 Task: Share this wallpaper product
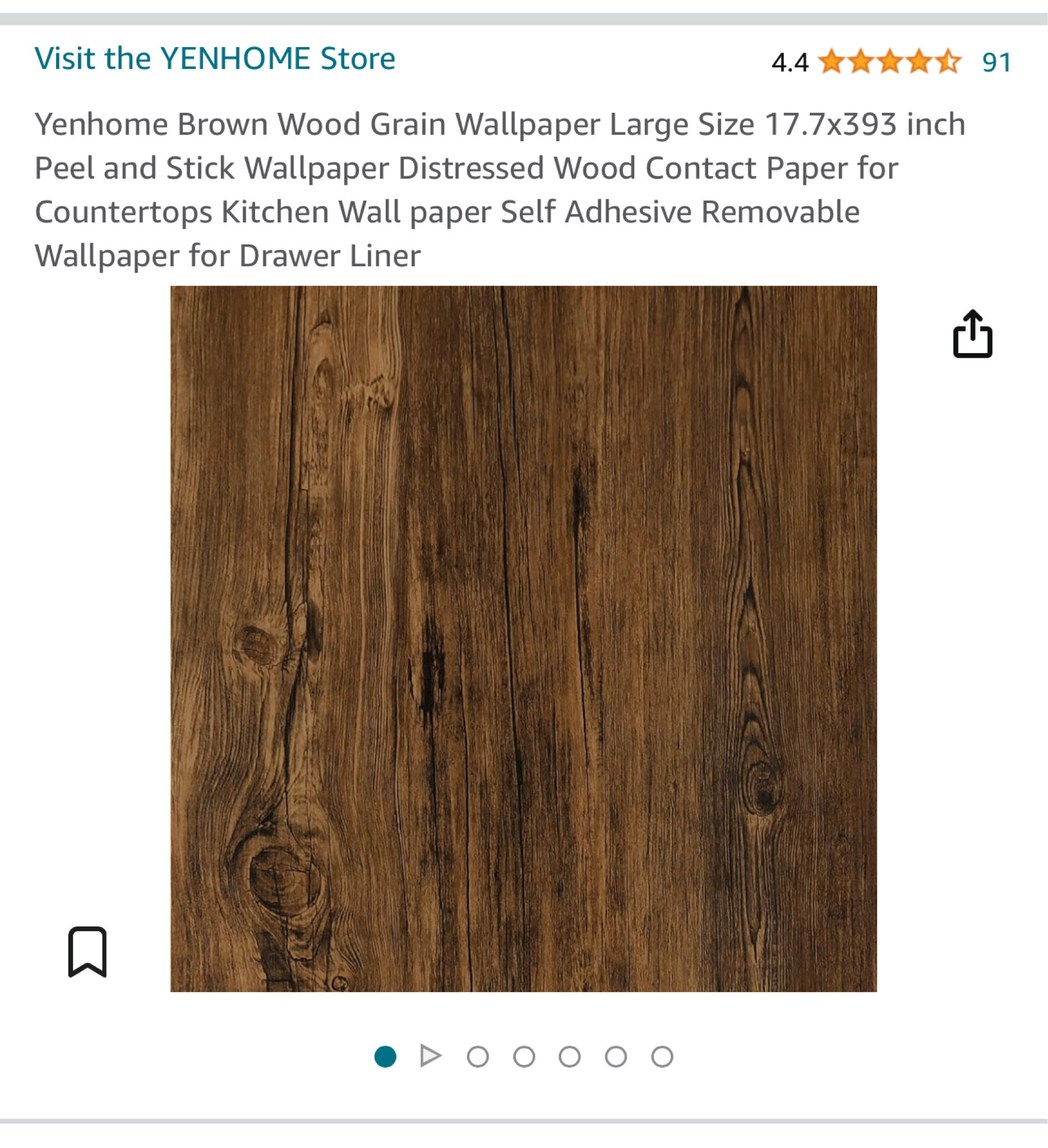tap(972, 334)
